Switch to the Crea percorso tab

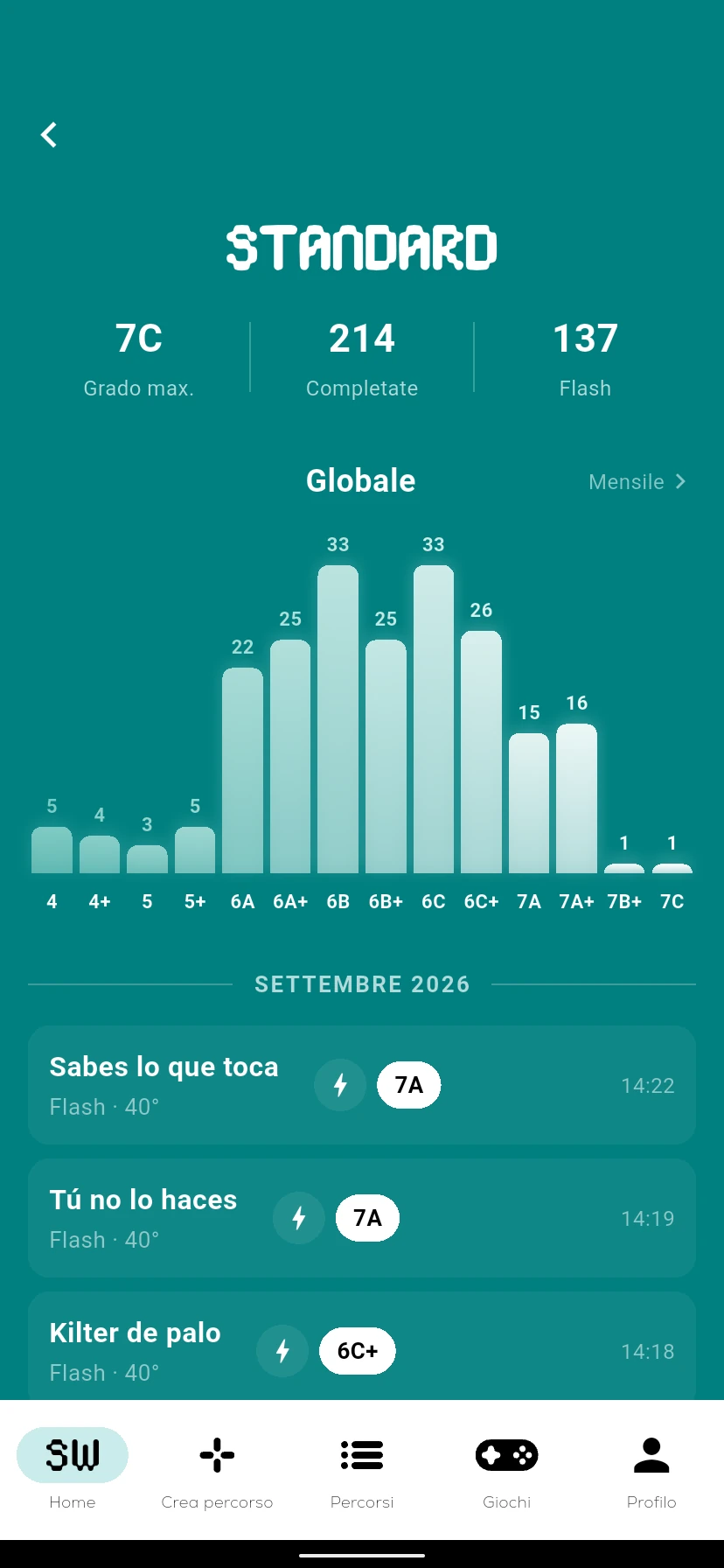pos(217,1470)
